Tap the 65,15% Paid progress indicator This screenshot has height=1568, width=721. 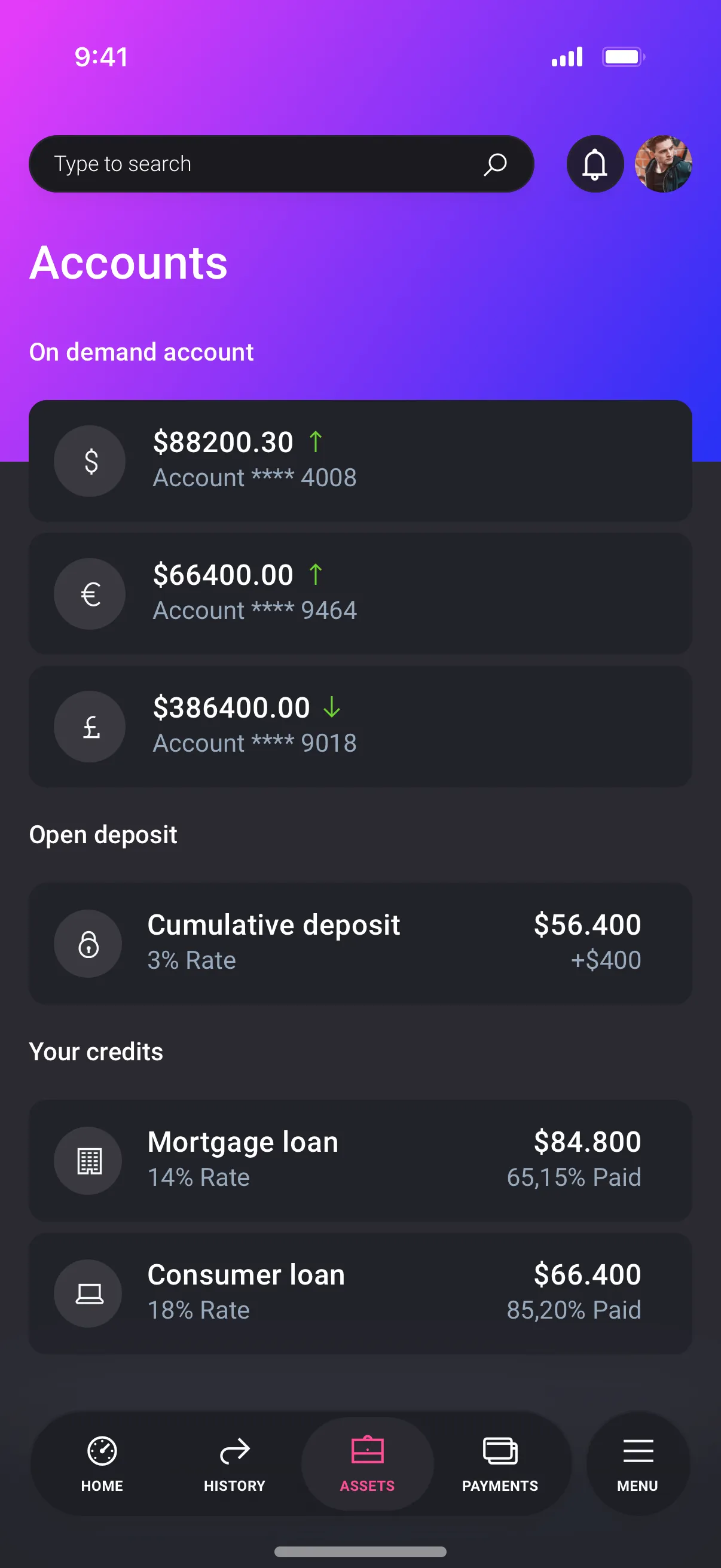point(575,1178)
